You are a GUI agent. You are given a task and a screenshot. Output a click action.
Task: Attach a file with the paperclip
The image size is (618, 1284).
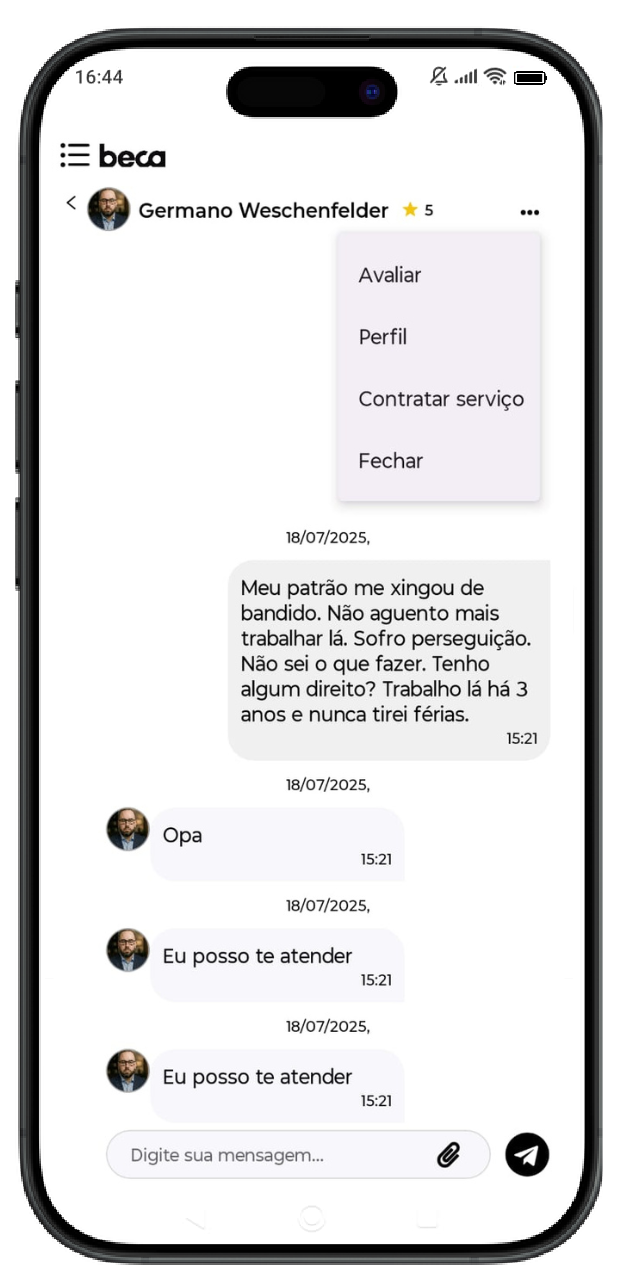448,1155
